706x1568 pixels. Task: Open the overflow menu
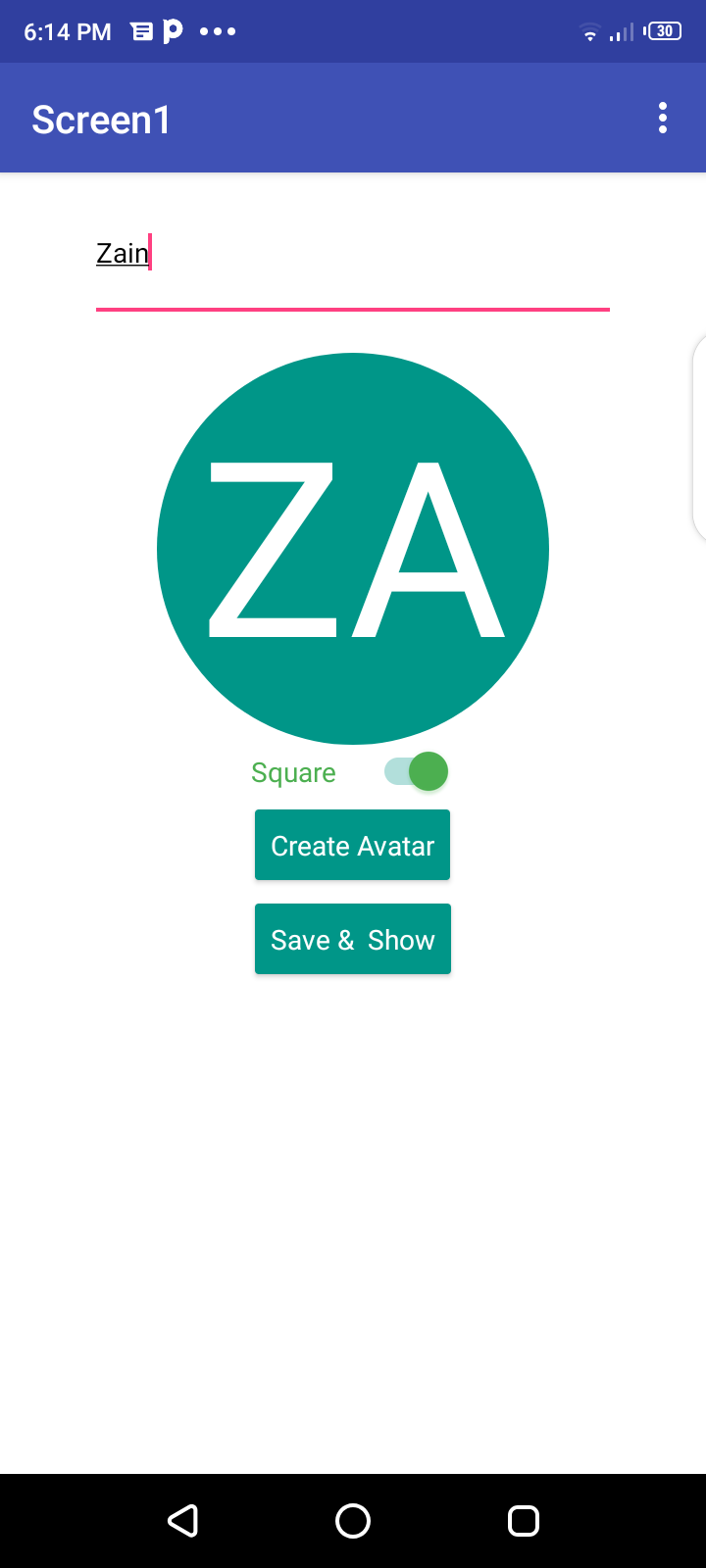(663, 119)
